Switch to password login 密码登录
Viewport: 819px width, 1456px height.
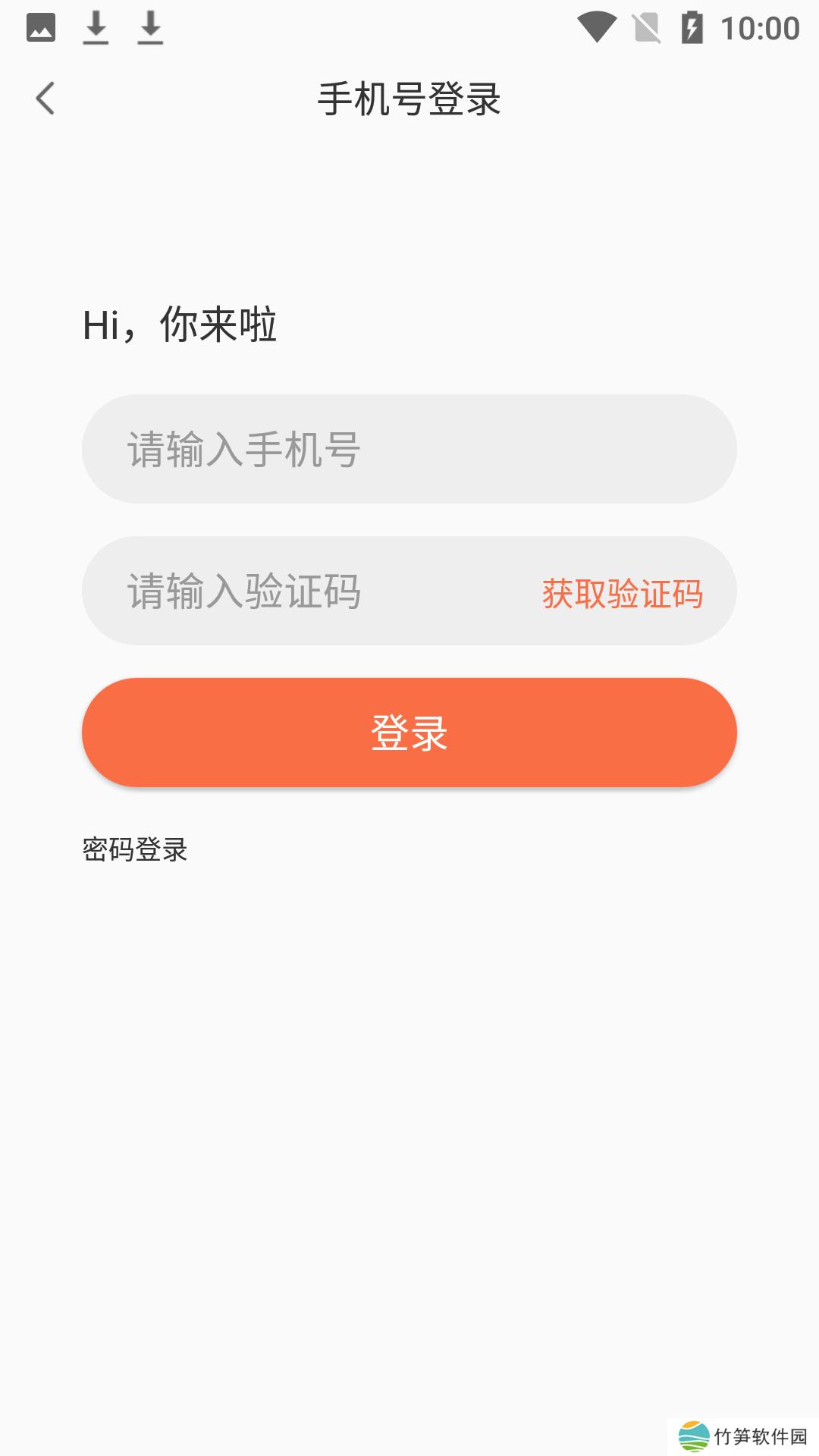click(x=135, y=849)
